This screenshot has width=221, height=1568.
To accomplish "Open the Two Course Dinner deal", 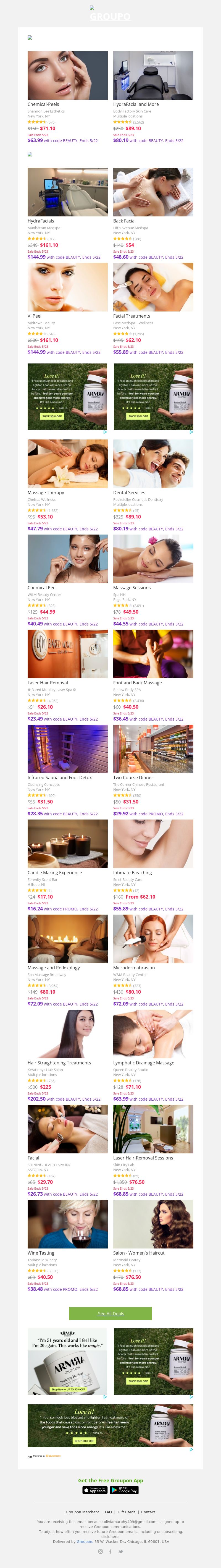I will pyautogui.click(x=153, y=749).
